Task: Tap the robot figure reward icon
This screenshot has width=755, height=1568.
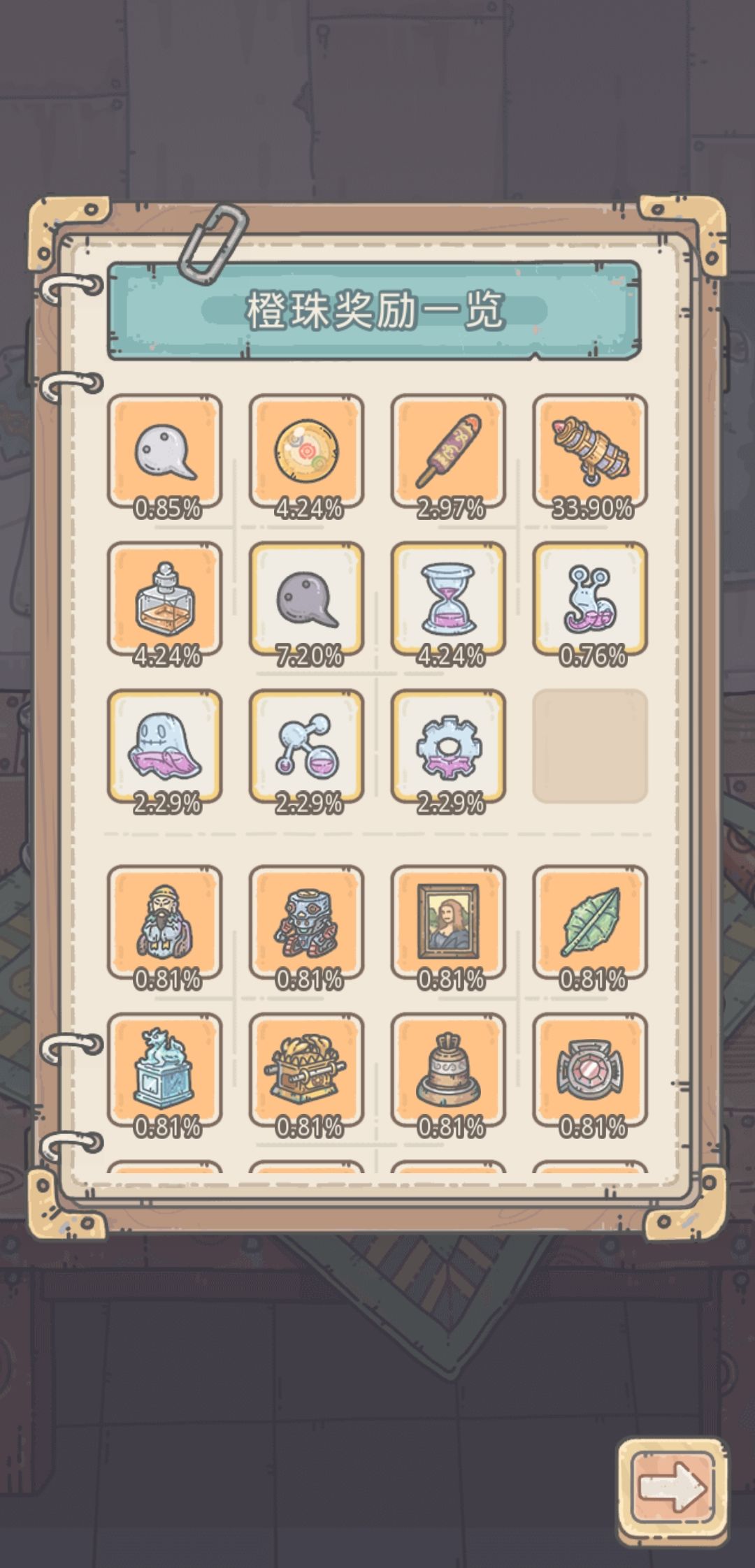Action: [306, 924]
